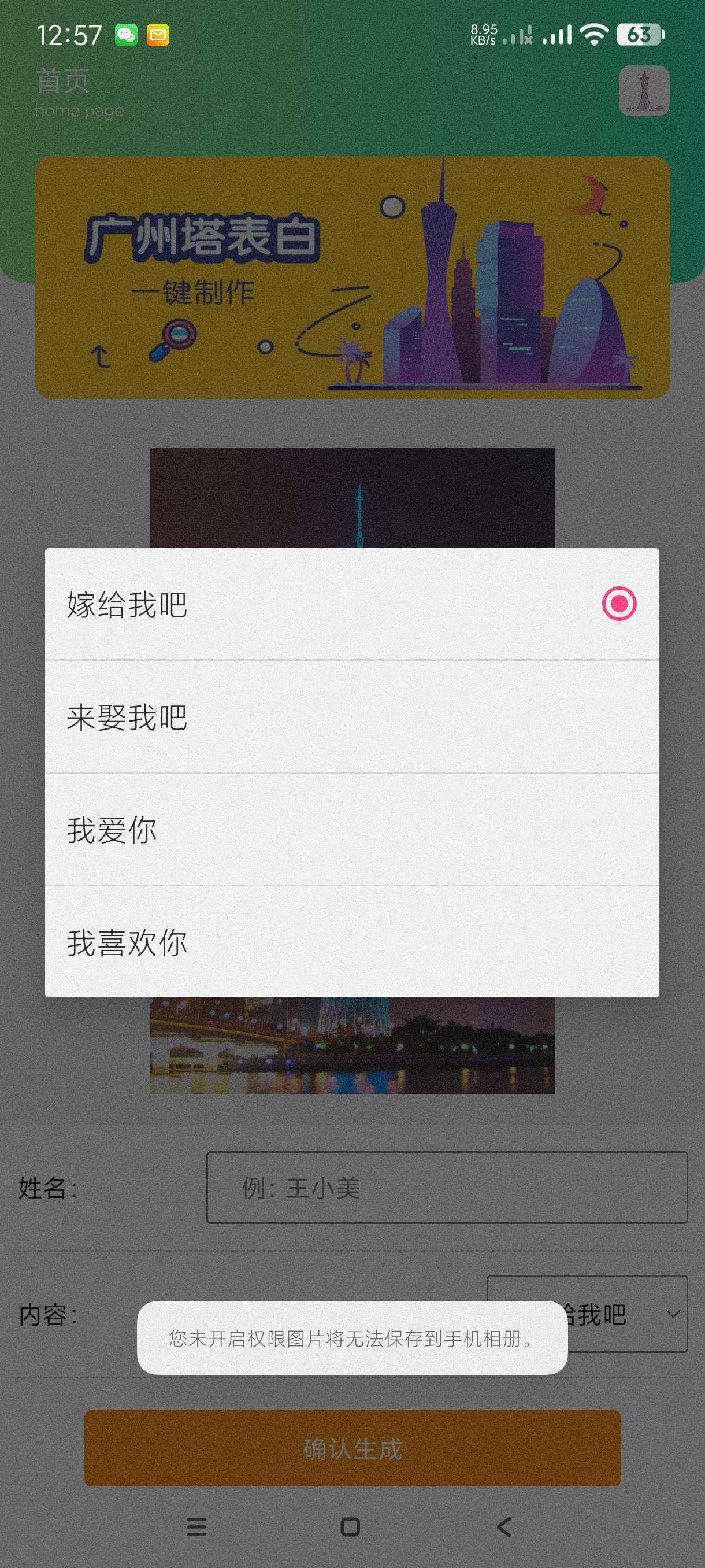
Task: Select the 嫁给我吧 option
Action: pos(351,604)
